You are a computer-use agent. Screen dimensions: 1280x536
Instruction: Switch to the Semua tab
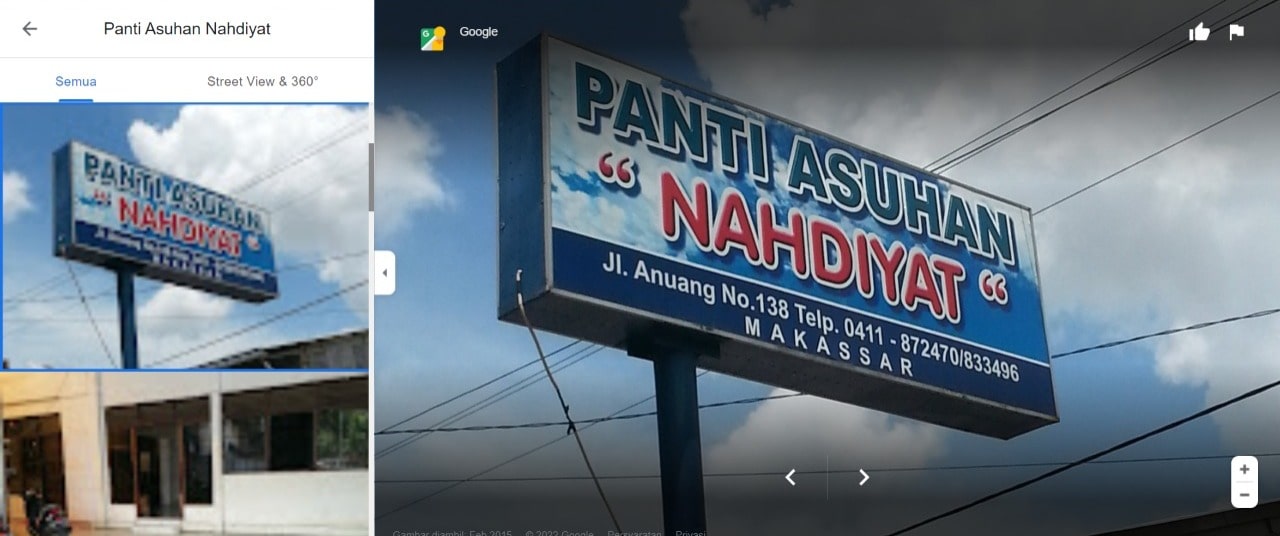(x=76, y=82)
